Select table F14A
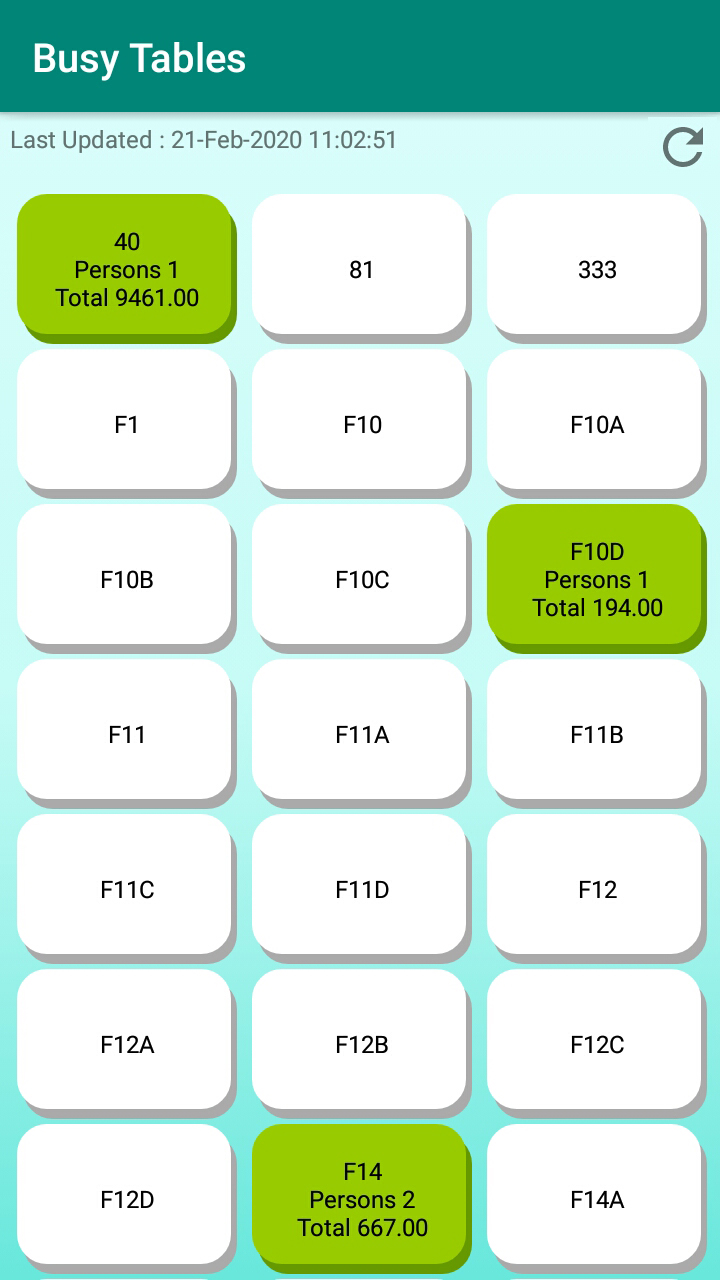Image resolution: width=720 pixels, height=1280 pixels. [x=596, y=1197]
